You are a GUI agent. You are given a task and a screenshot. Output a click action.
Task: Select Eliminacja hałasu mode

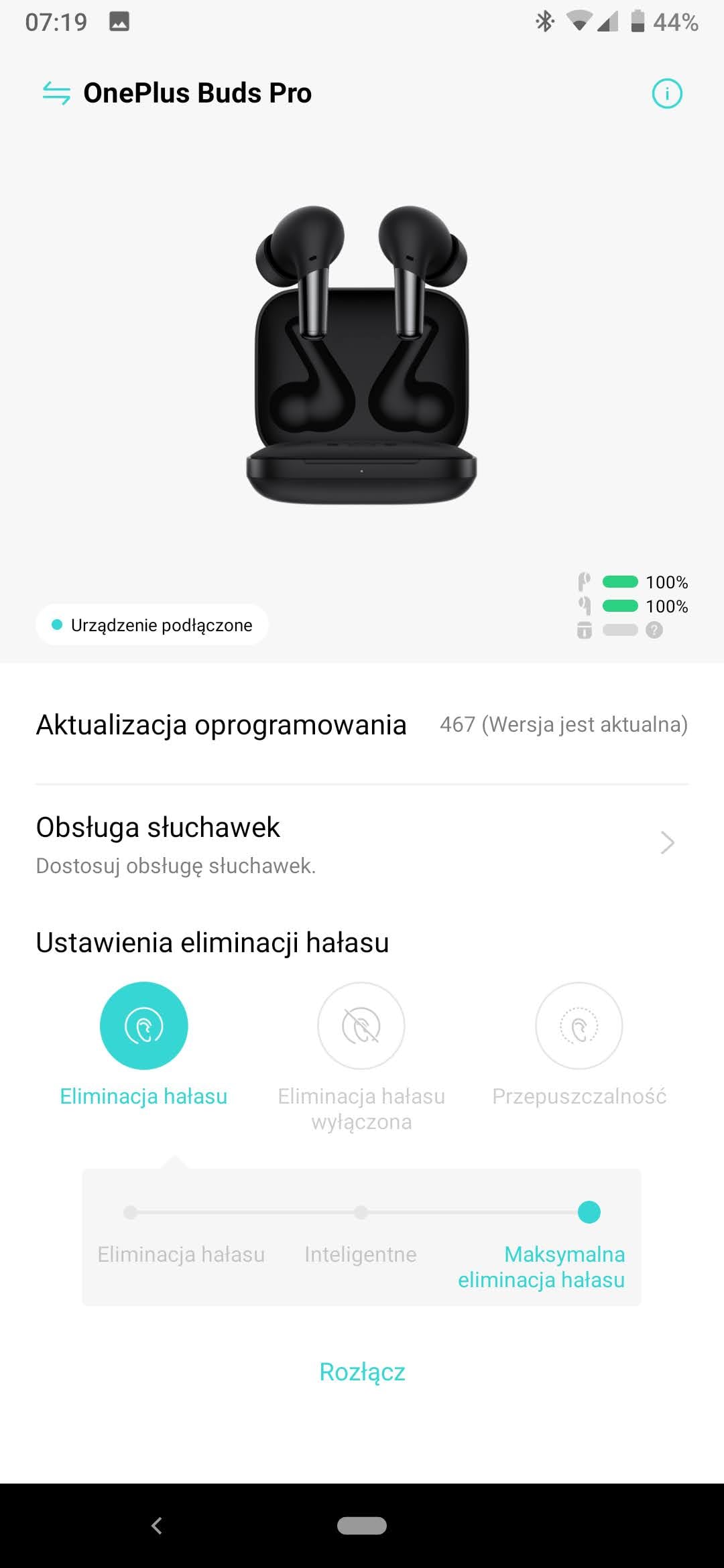coord(143,1026)
